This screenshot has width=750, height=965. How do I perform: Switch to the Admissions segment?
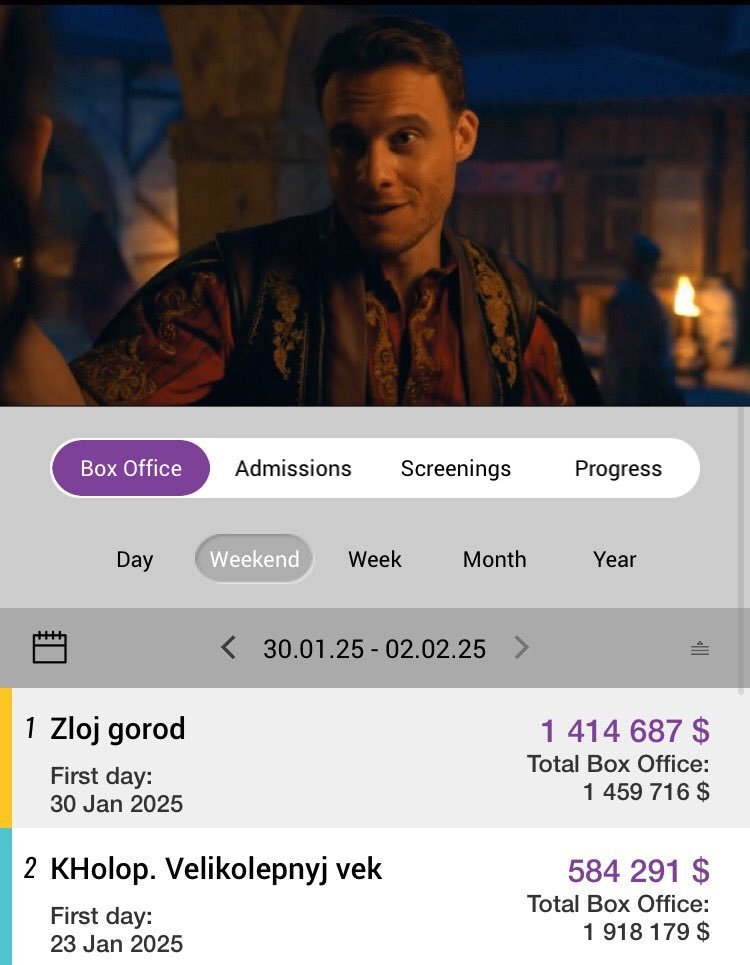click(x=293, y=468)
